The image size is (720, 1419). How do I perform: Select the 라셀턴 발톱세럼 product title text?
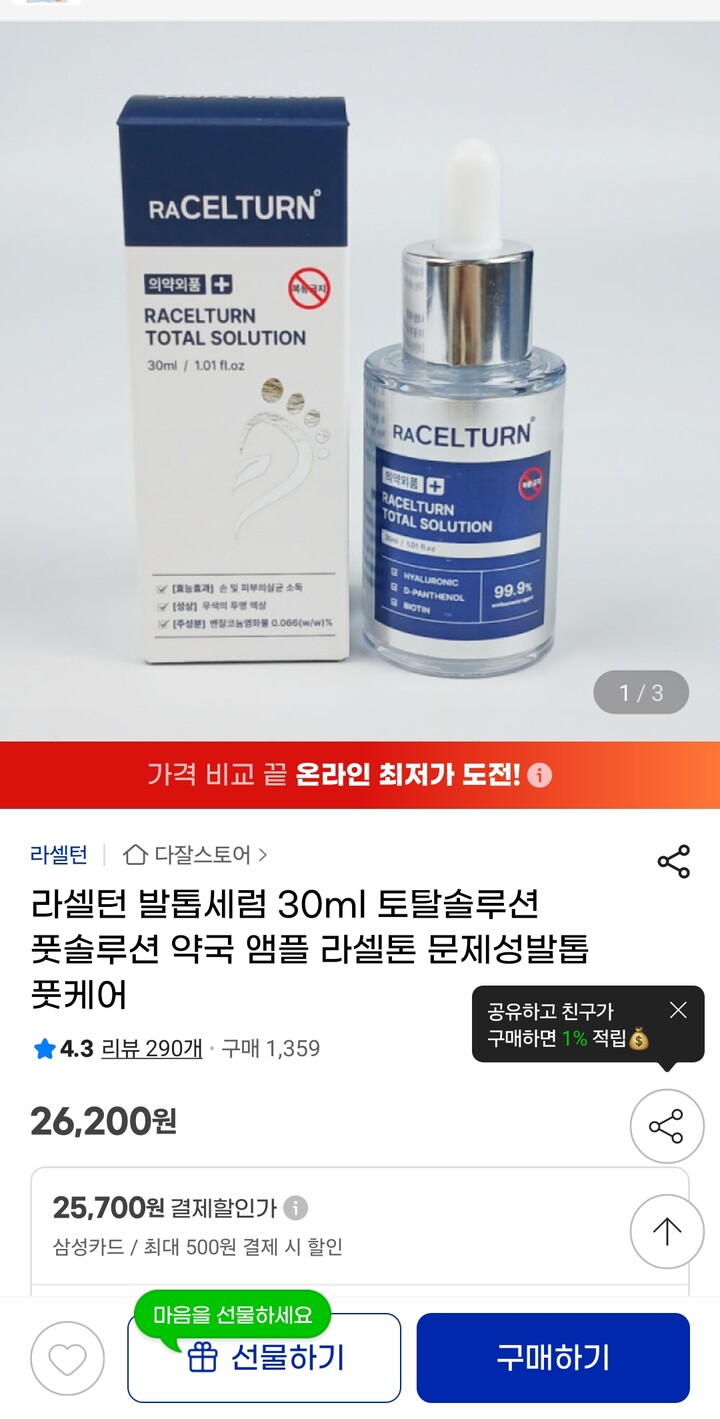[x=280, y=940]
